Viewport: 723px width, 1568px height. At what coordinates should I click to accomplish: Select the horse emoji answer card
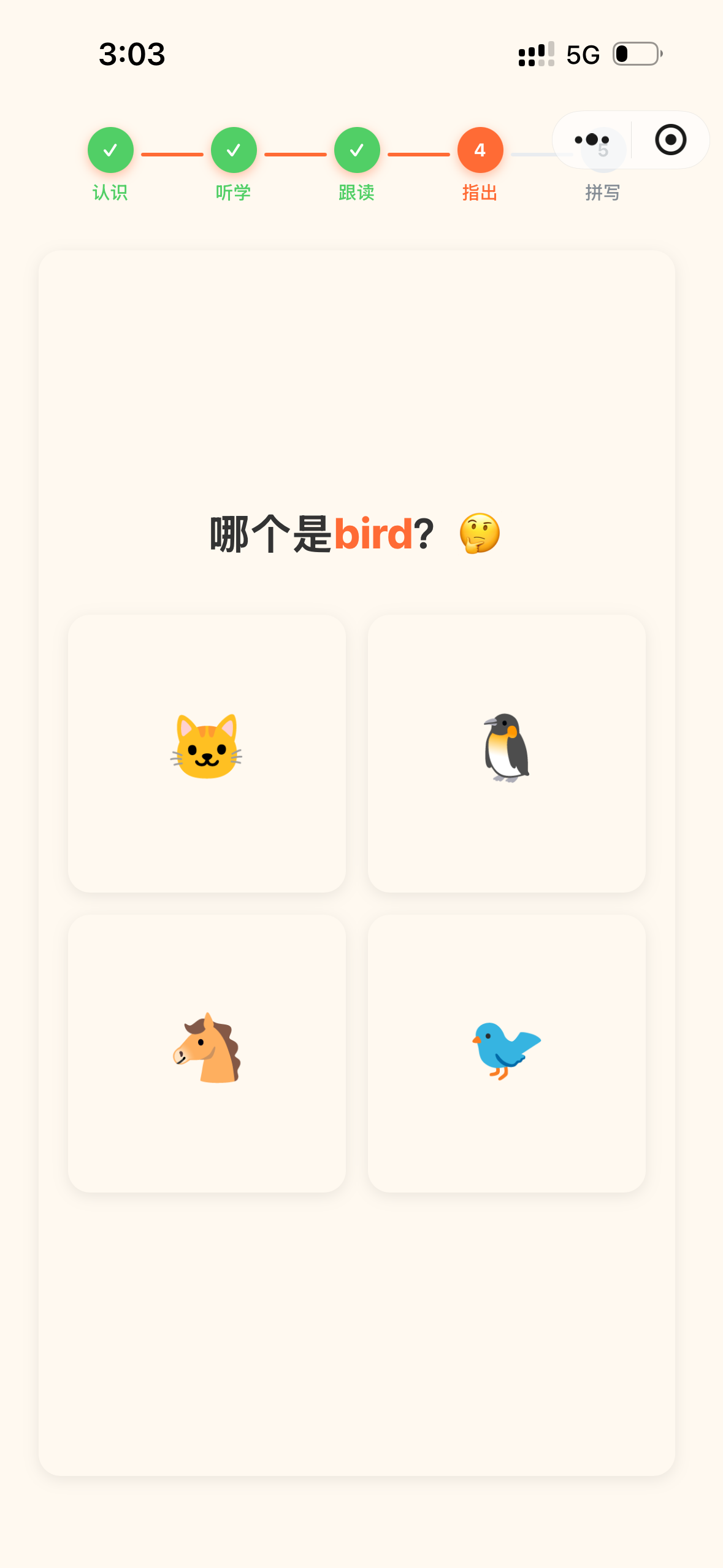pyautogui.click(x=207, y=1052)
